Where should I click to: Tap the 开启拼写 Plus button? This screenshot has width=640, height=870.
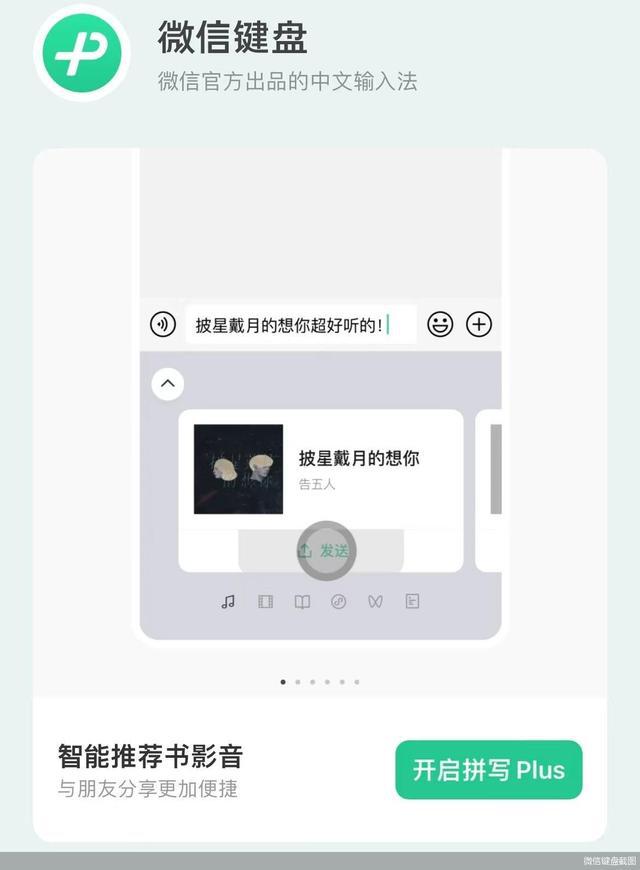point(488,770)
